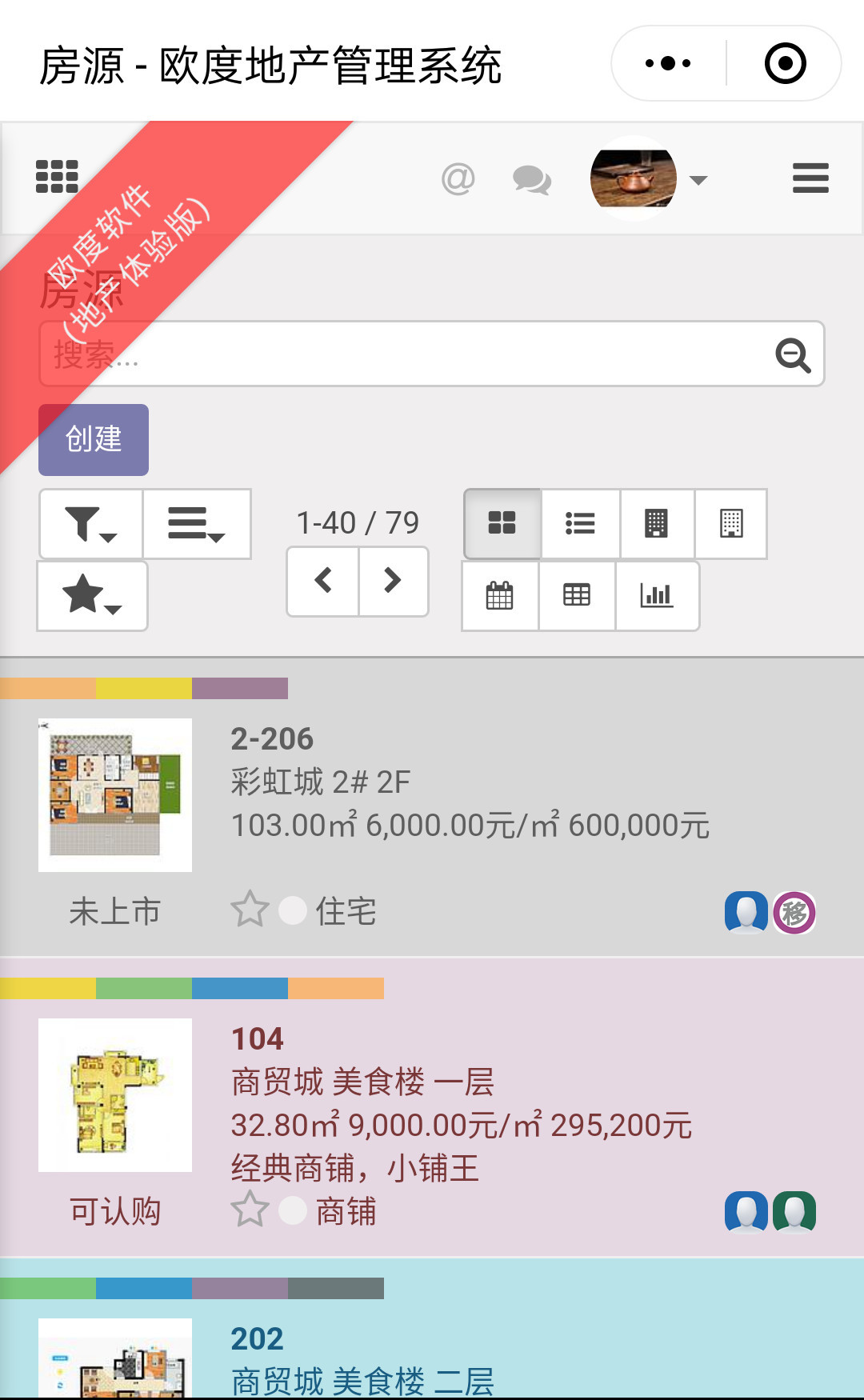The image size is (864, 1400).
Task: Go to the next page of records
Action: click(393, 581)
